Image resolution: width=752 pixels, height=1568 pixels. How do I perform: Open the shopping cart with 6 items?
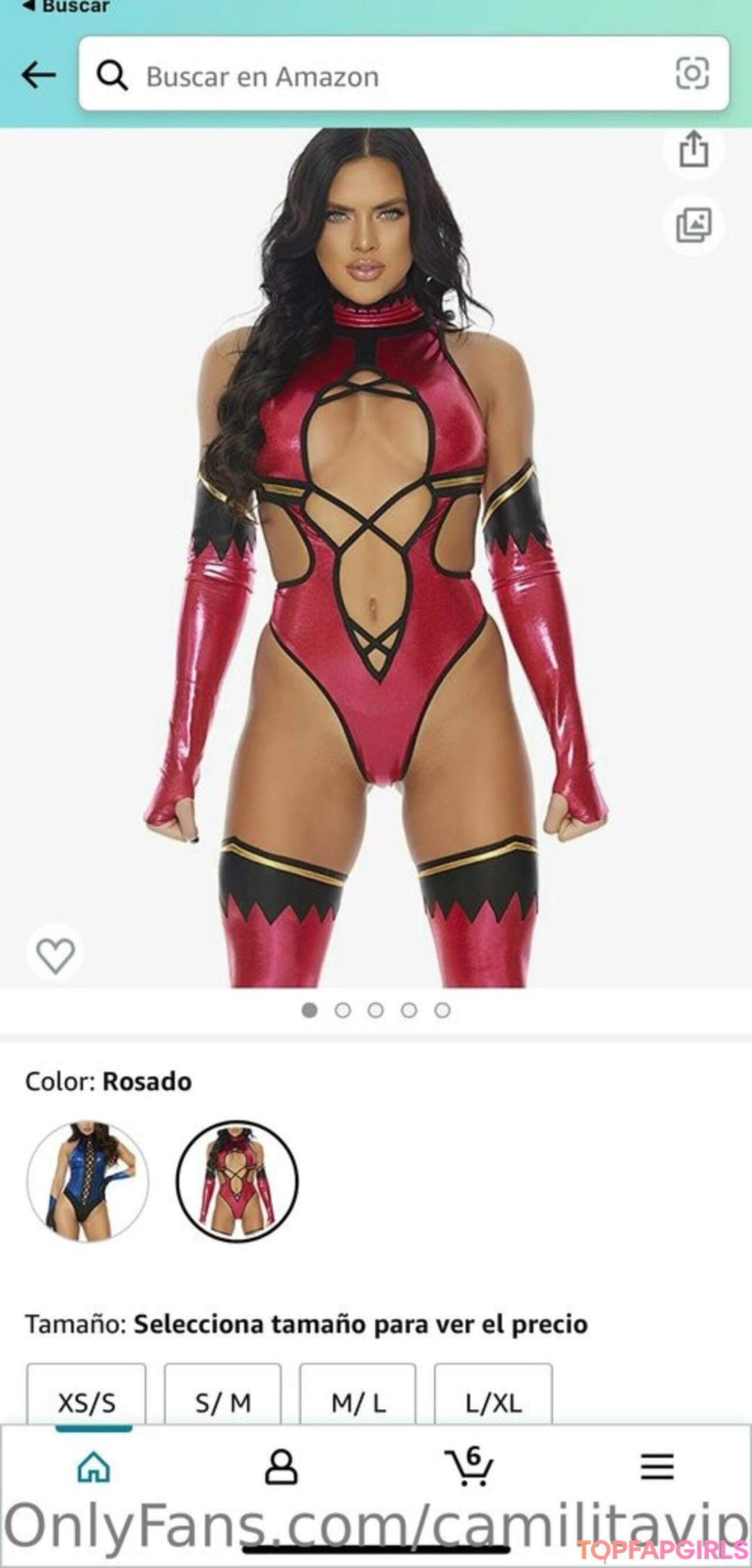[469, 1466]
